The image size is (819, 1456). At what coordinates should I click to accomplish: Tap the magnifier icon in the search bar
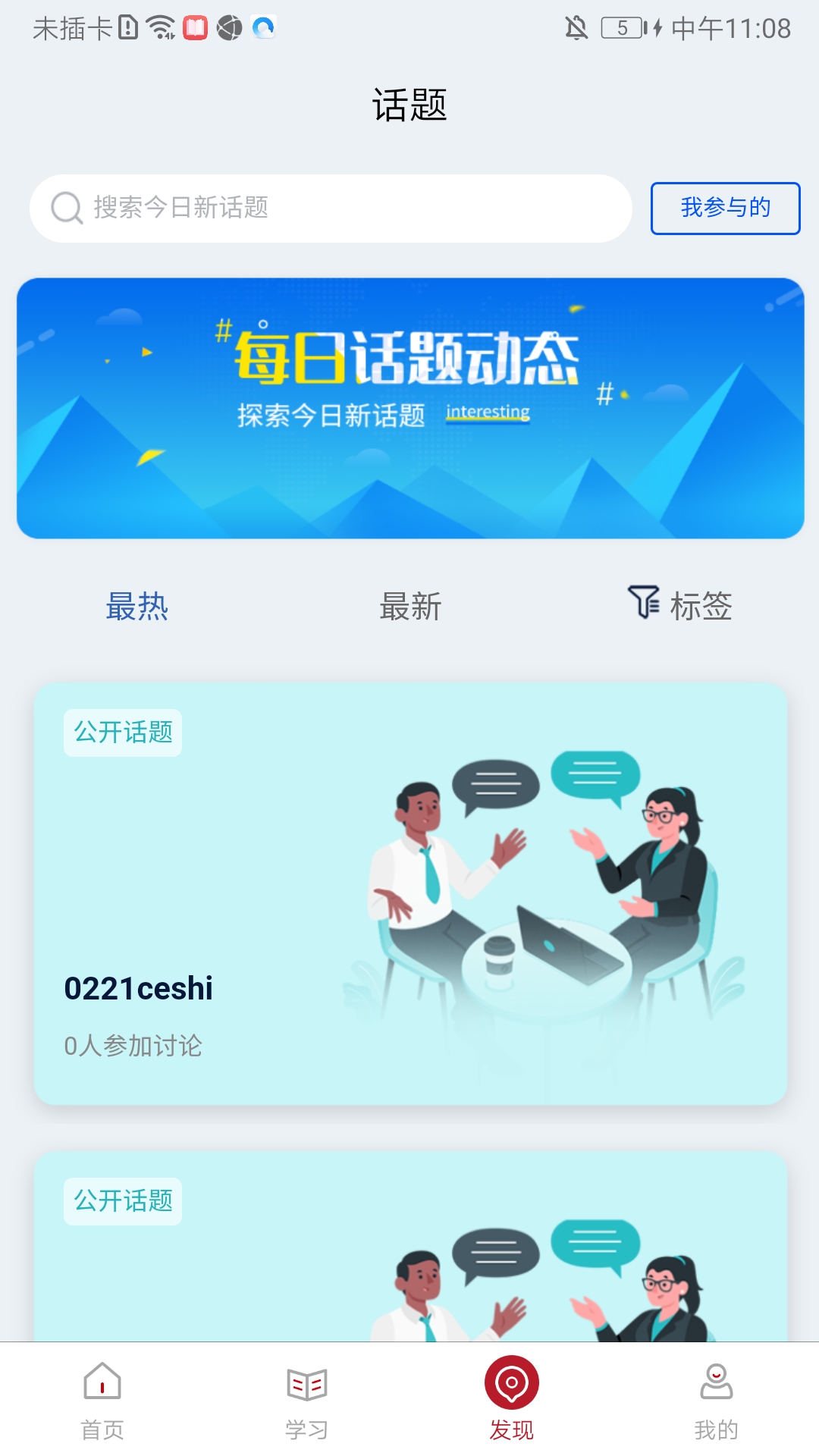[x=65, y=207]
